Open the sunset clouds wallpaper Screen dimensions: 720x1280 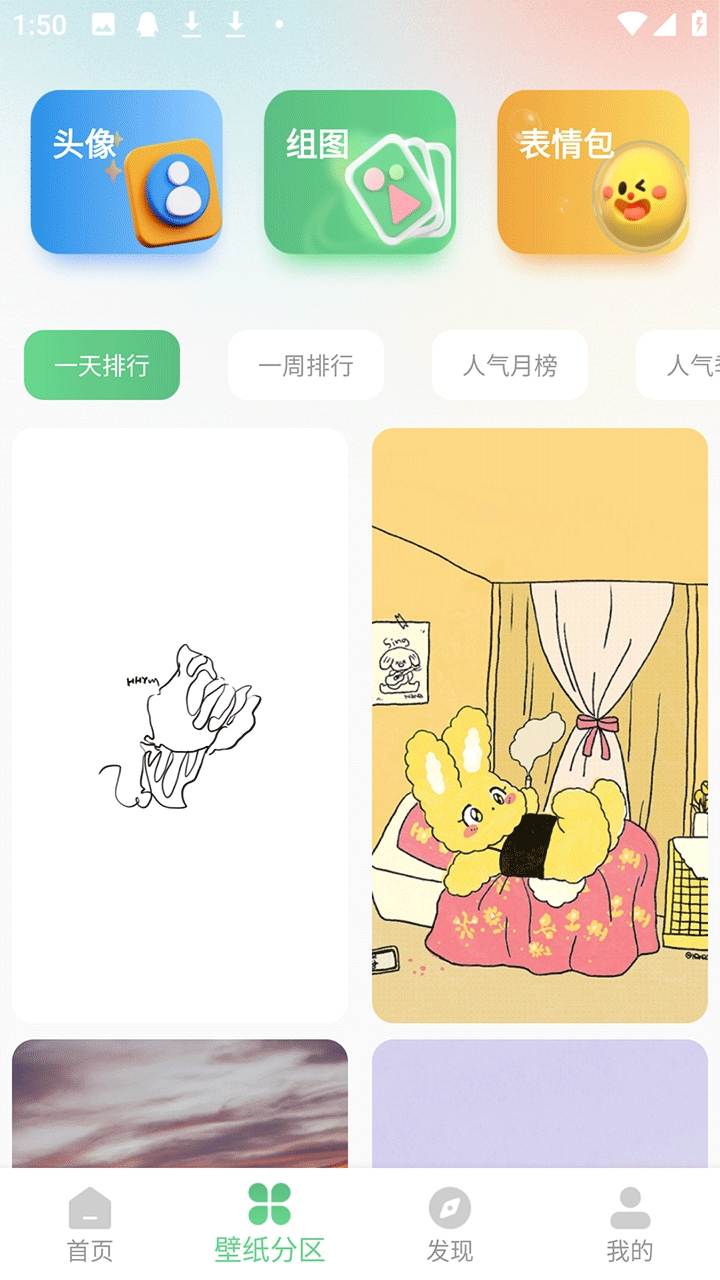[x=180, y=1103]
